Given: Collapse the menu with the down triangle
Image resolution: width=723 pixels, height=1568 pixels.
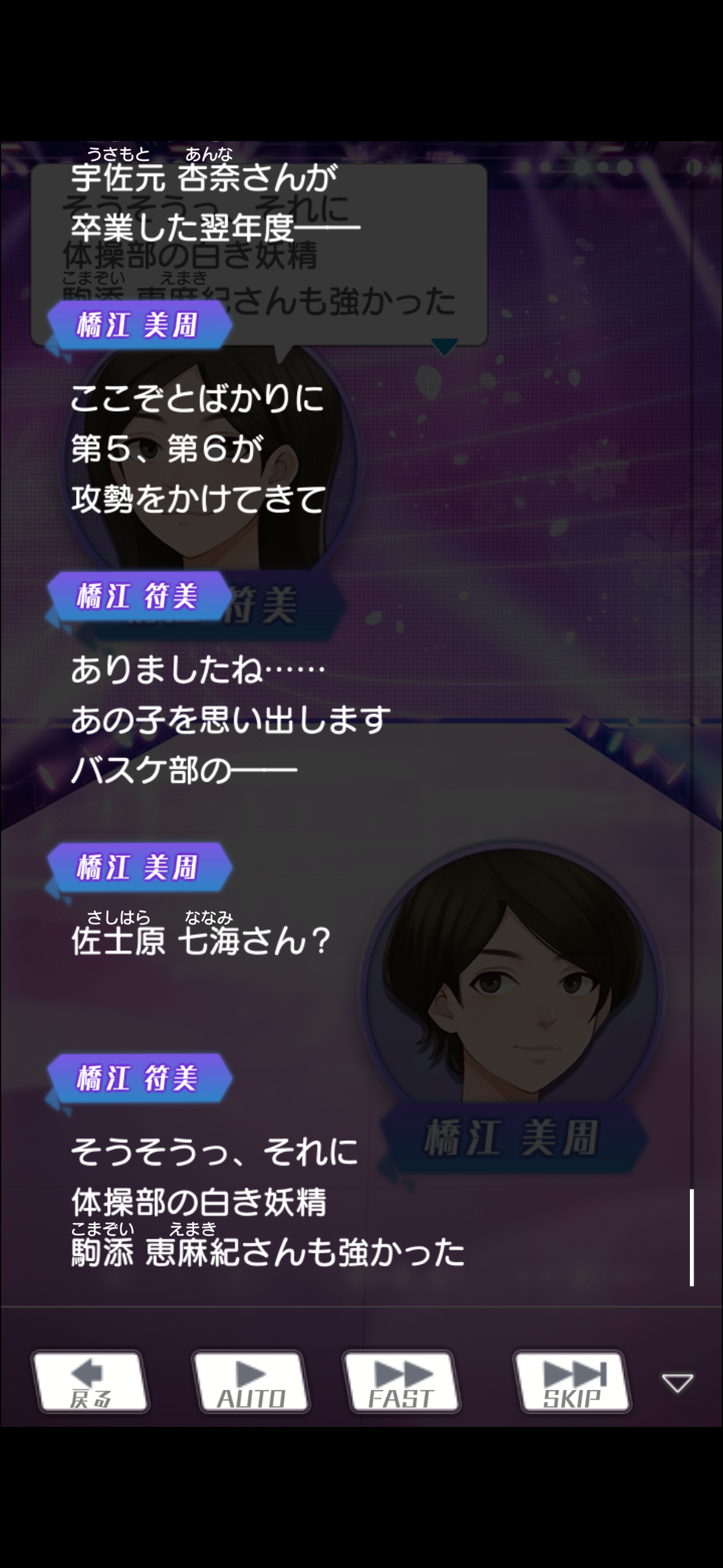Looking at the screenshot, I should tap(678, 1383).
